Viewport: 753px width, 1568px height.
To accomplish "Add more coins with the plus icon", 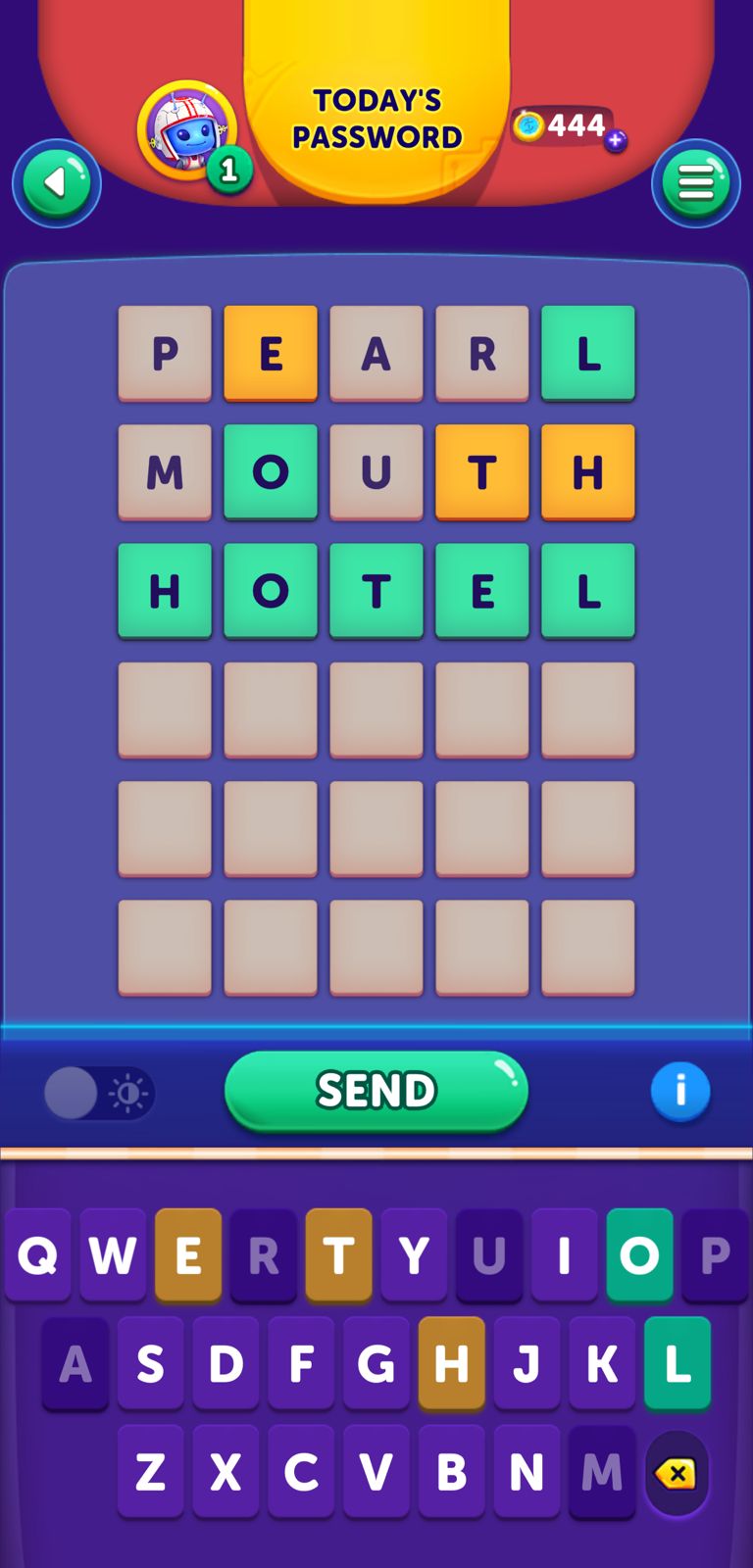I will coord(615,141).
